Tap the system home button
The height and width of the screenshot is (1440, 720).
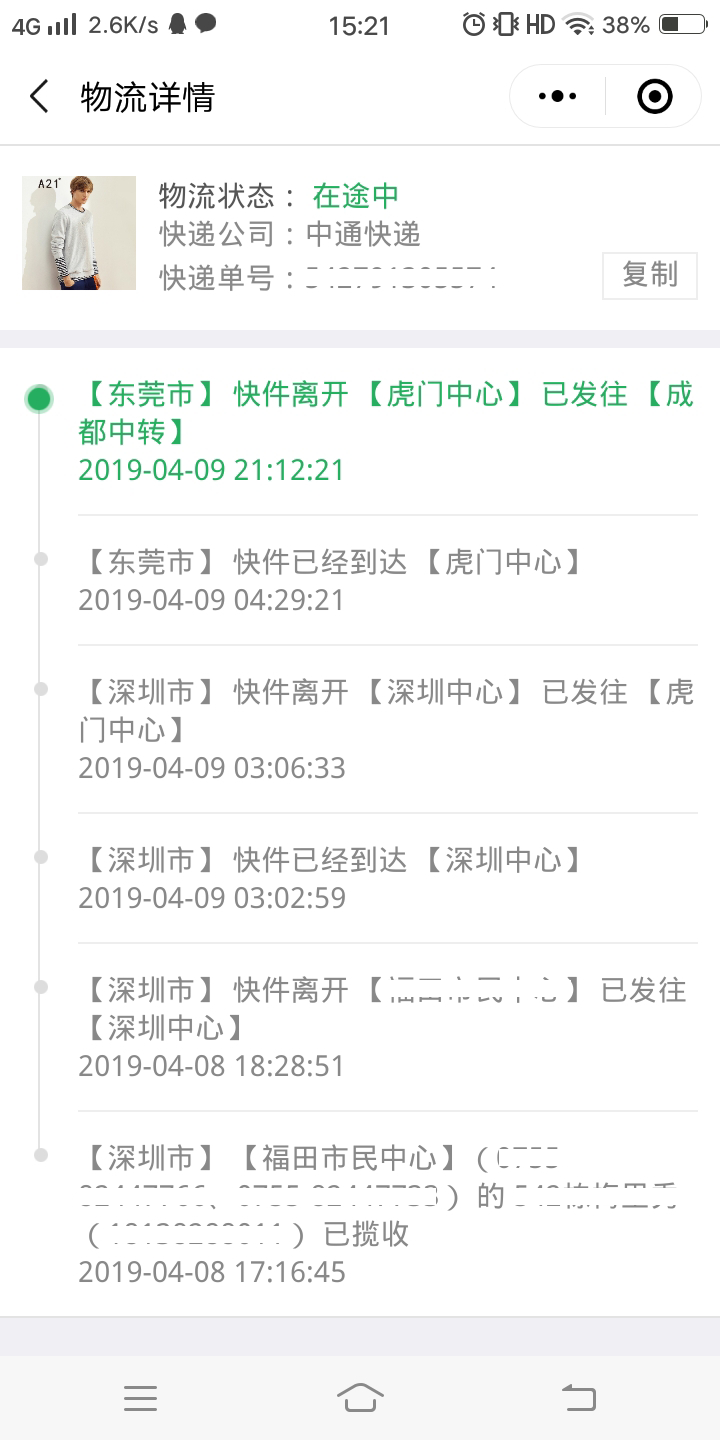tap(360, 1397)
